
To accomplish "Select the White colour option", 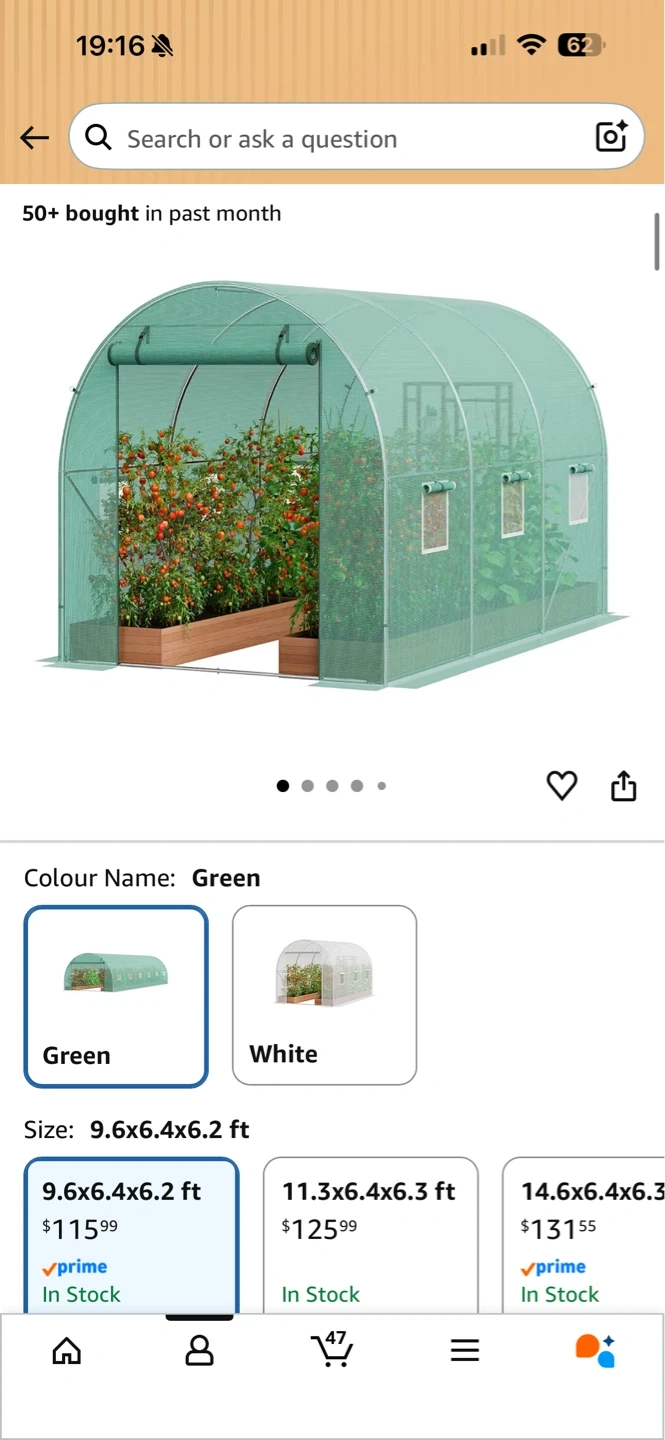I will pyautogui.click(x=324, y=995).
